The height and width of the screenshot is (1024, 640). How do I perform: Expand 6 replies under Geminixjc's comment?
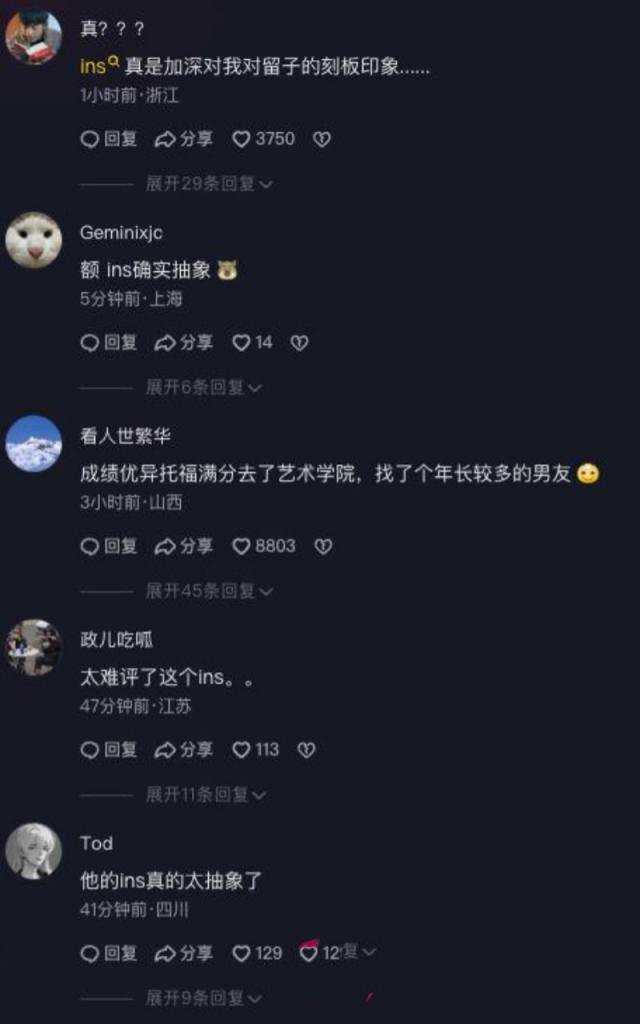coord(203,387)
